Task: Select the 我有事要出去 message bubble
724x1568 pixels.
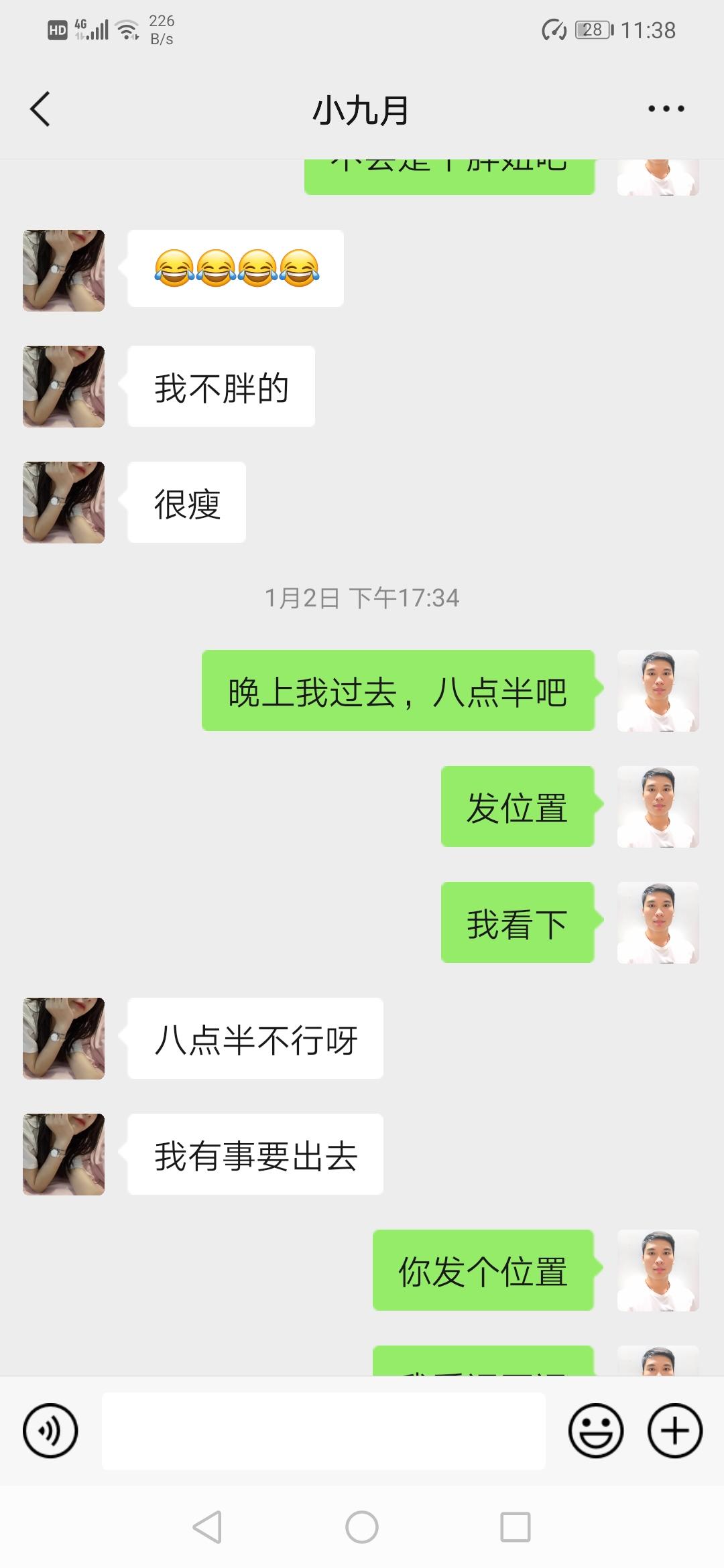Action: point(255,1154)
